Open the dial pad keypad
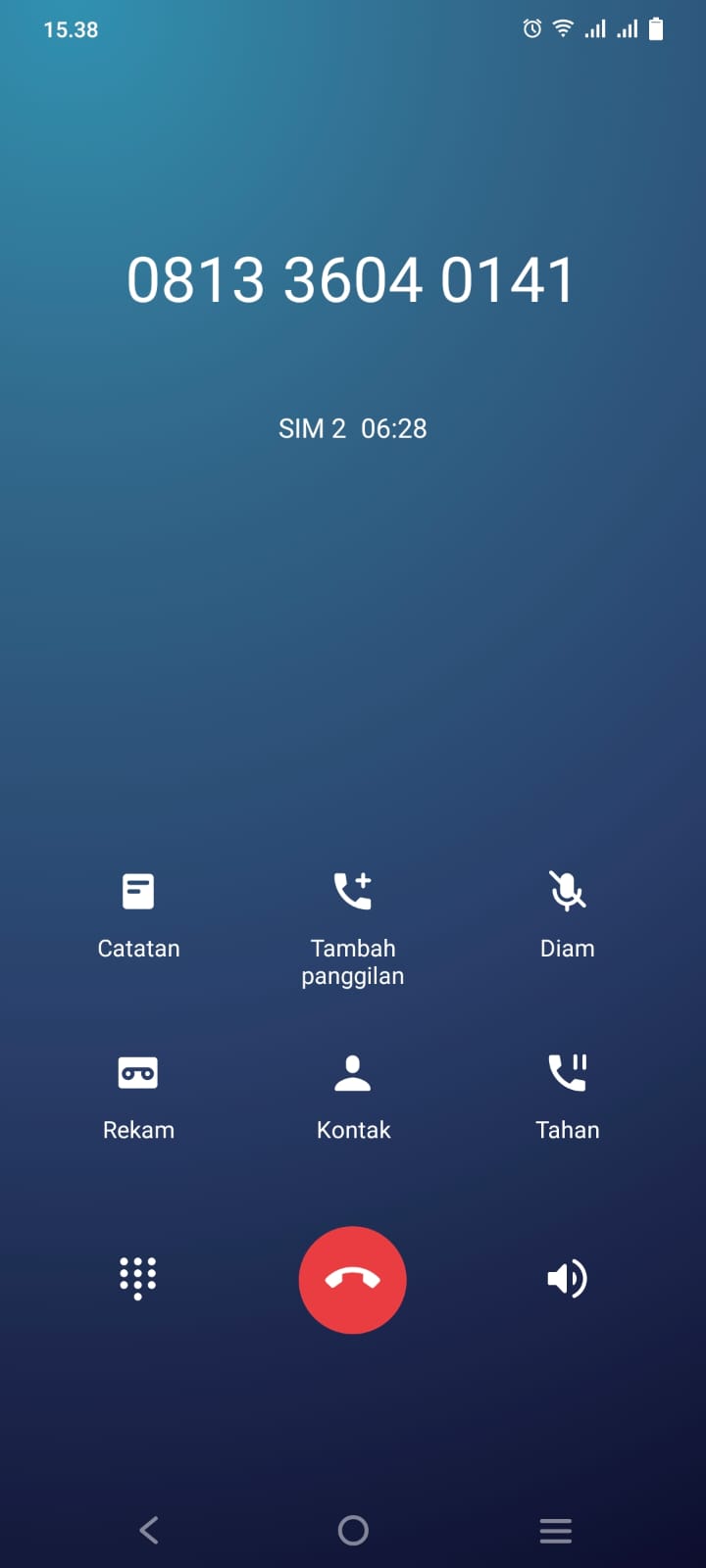Image resolution: width=706 pixels, height=1568 pixels. click(138, 1278)
